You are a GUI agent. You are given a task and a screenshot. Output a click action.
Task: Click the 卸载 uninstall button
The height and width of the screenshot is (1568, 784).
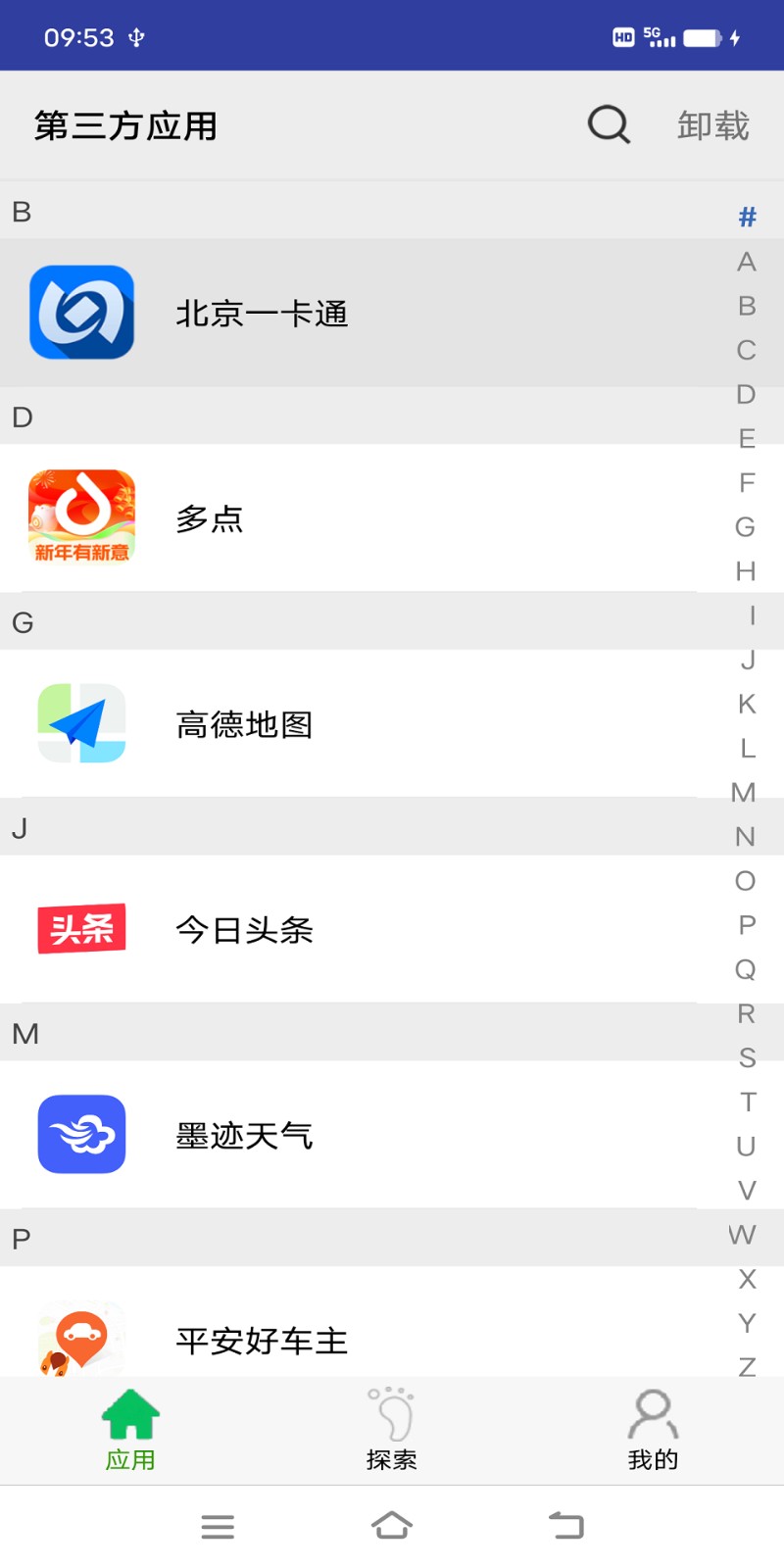tap(712, 125)
